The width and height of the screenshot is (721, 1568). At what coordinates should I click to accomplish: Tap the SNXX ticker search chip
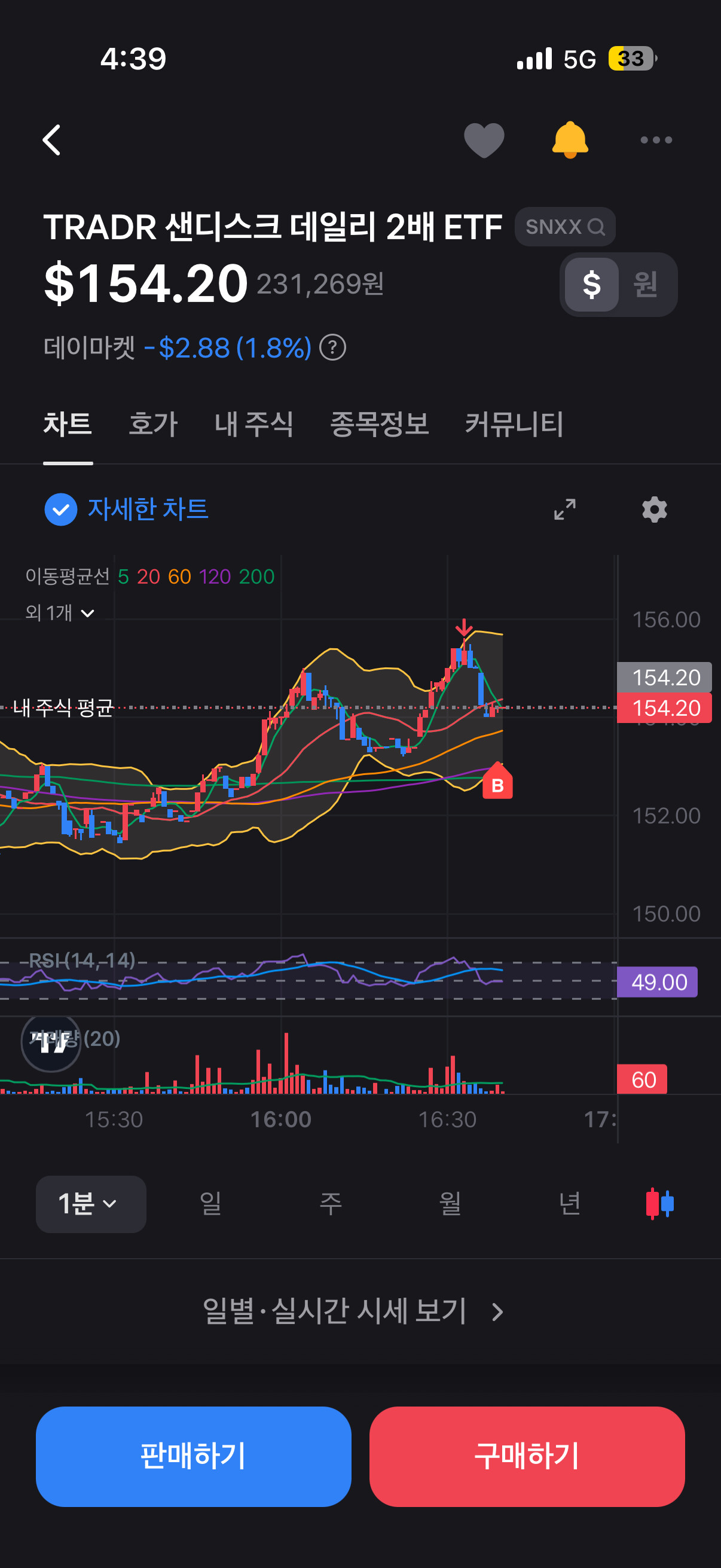564,227
